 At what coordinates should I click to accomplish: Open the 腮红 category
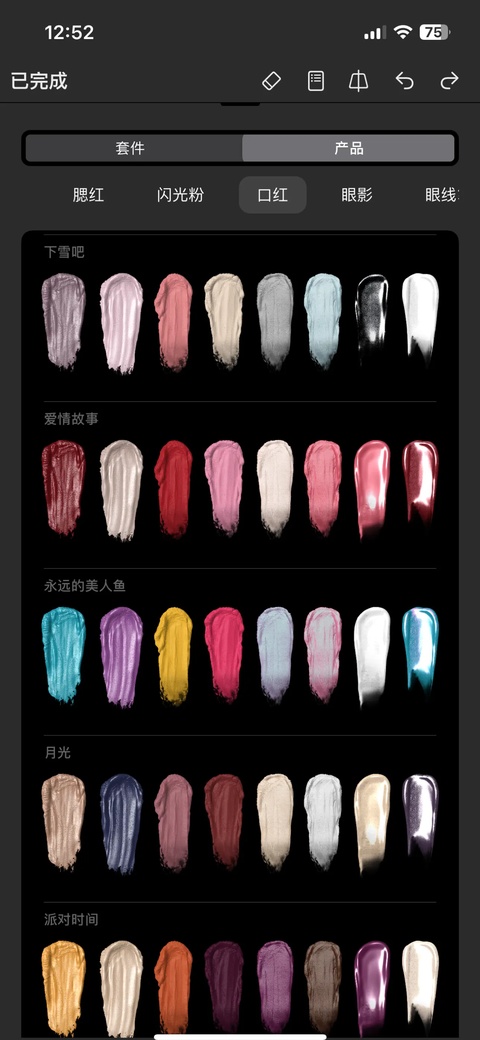pyautogui.click(x=88, y=195)
